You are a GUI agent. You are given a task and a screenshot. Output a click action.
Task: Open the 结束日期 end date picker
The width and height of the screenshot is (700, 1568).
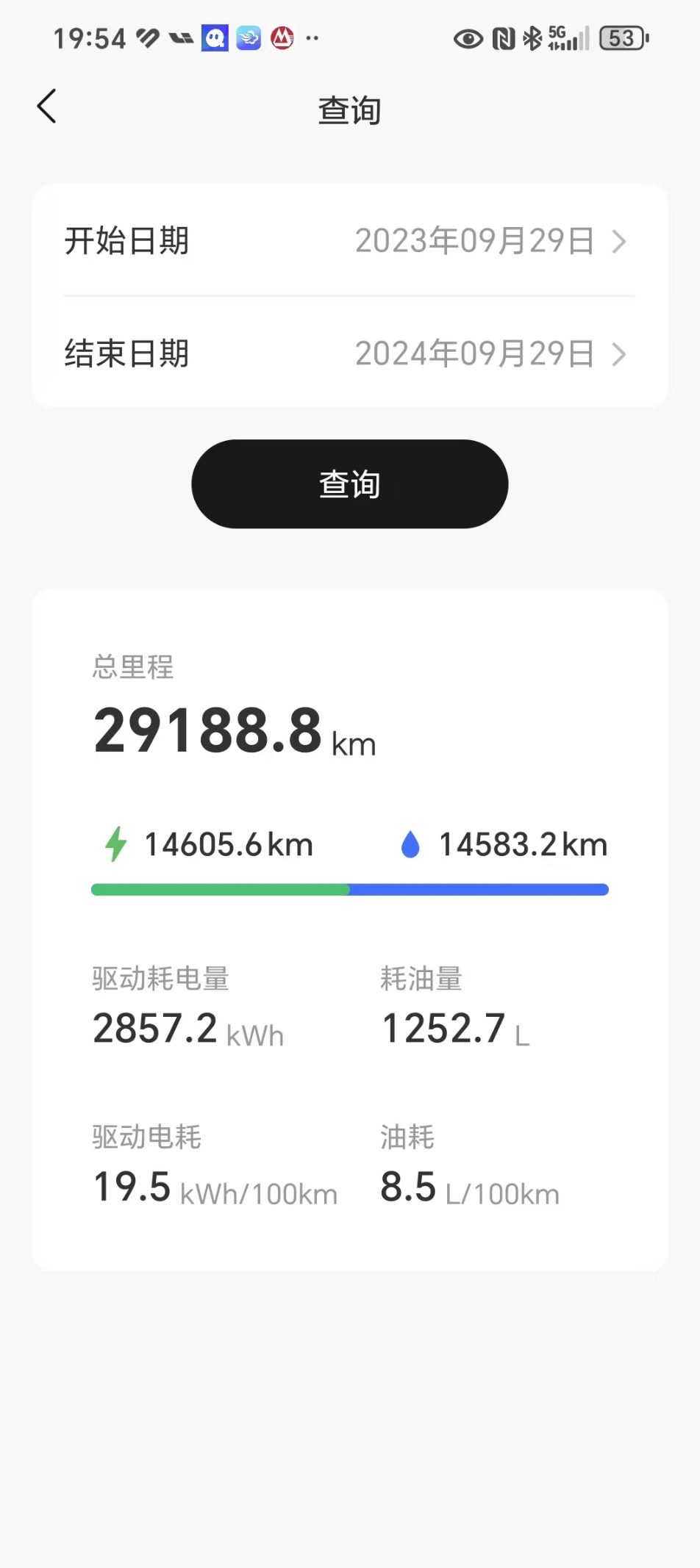pyautogui.click(x=350, y=353)
